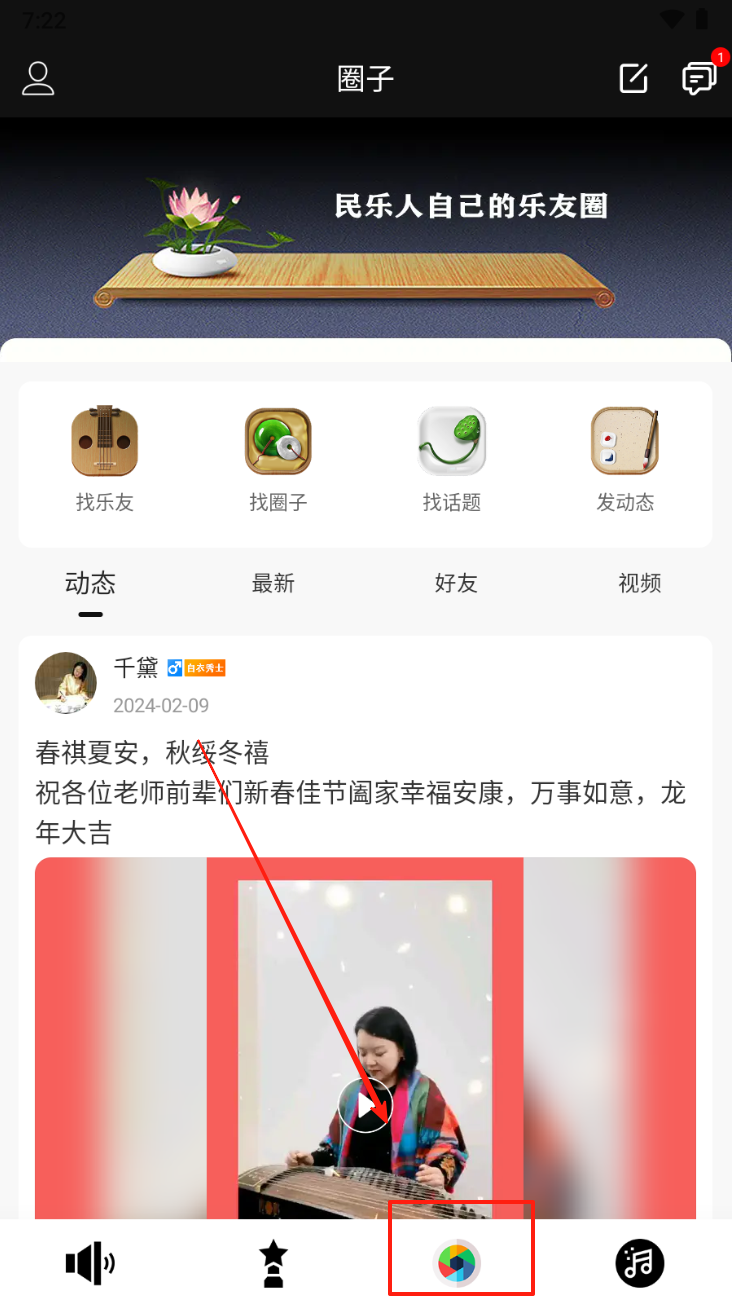
Task: Open the messages icon with badge
Action: [x=698, y=79]
